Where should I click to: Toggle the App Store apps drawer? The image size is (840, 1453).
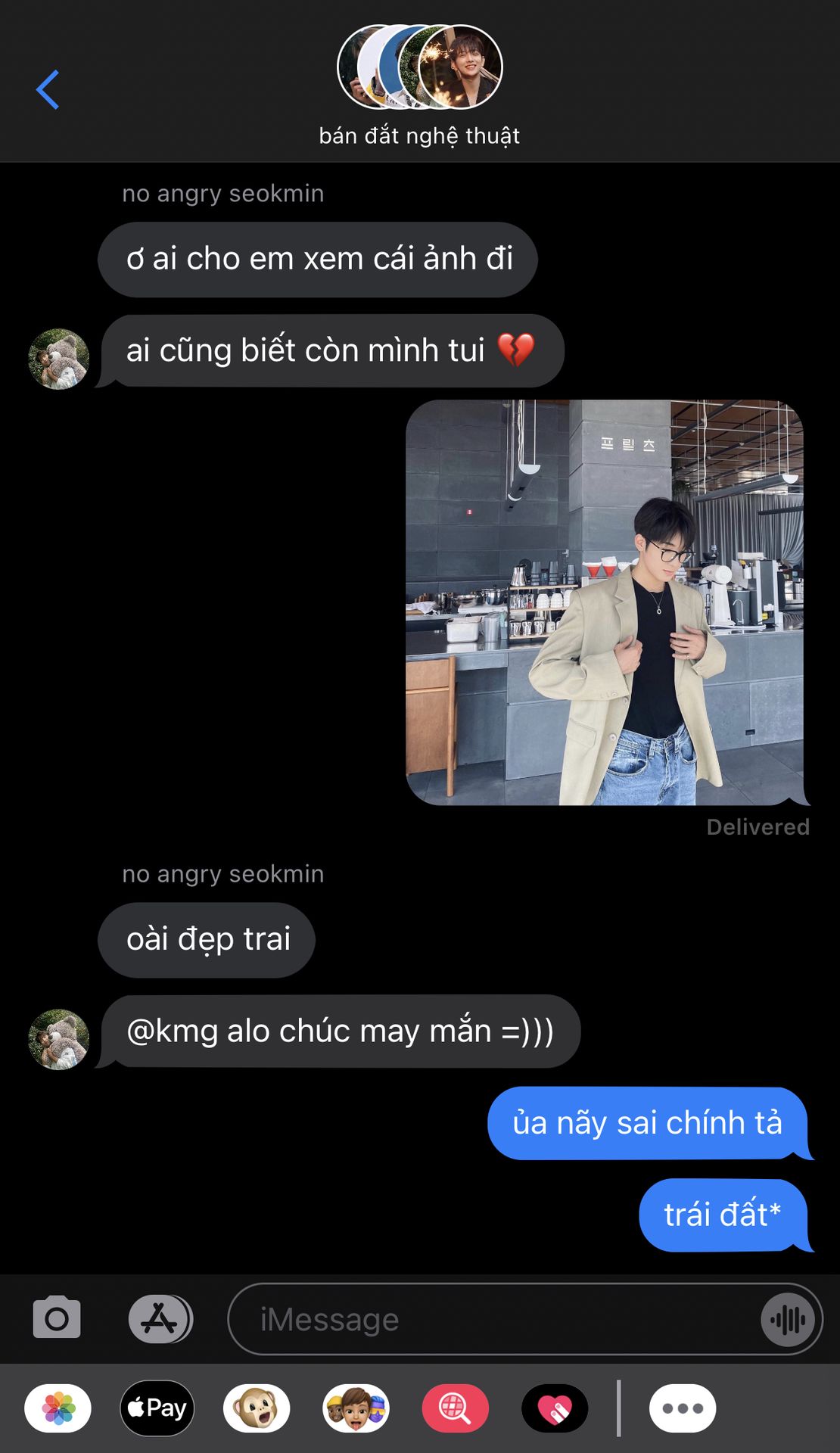(160, 1318)
